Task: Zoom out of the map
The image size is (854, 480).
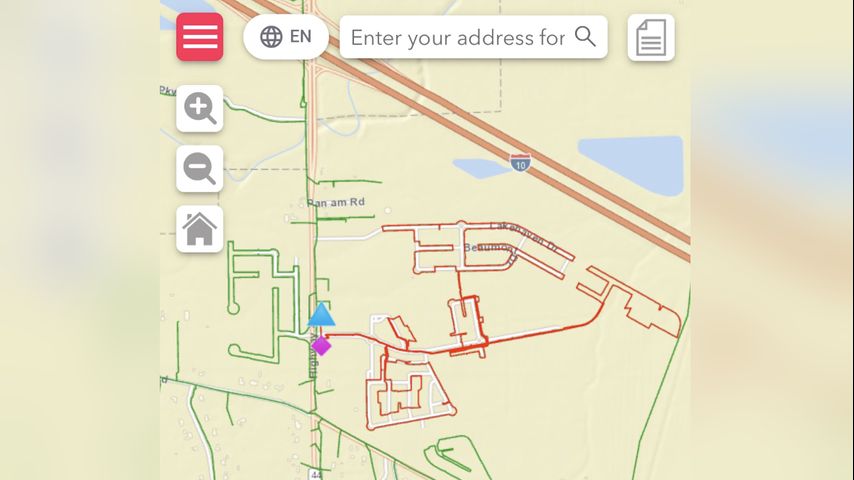Action: (200, 169)
